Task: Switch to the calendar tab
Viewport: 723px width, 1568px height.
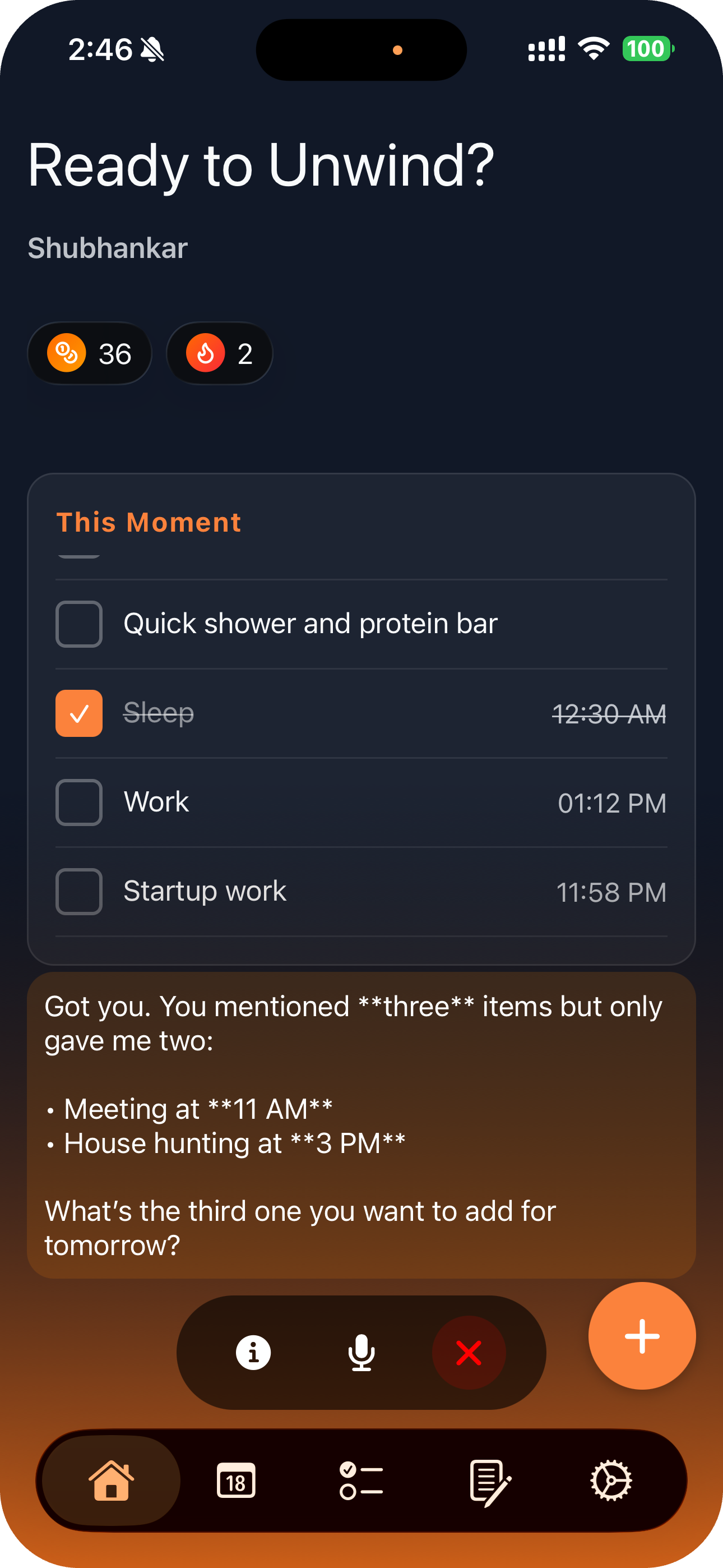Action: coord(236,1481)
